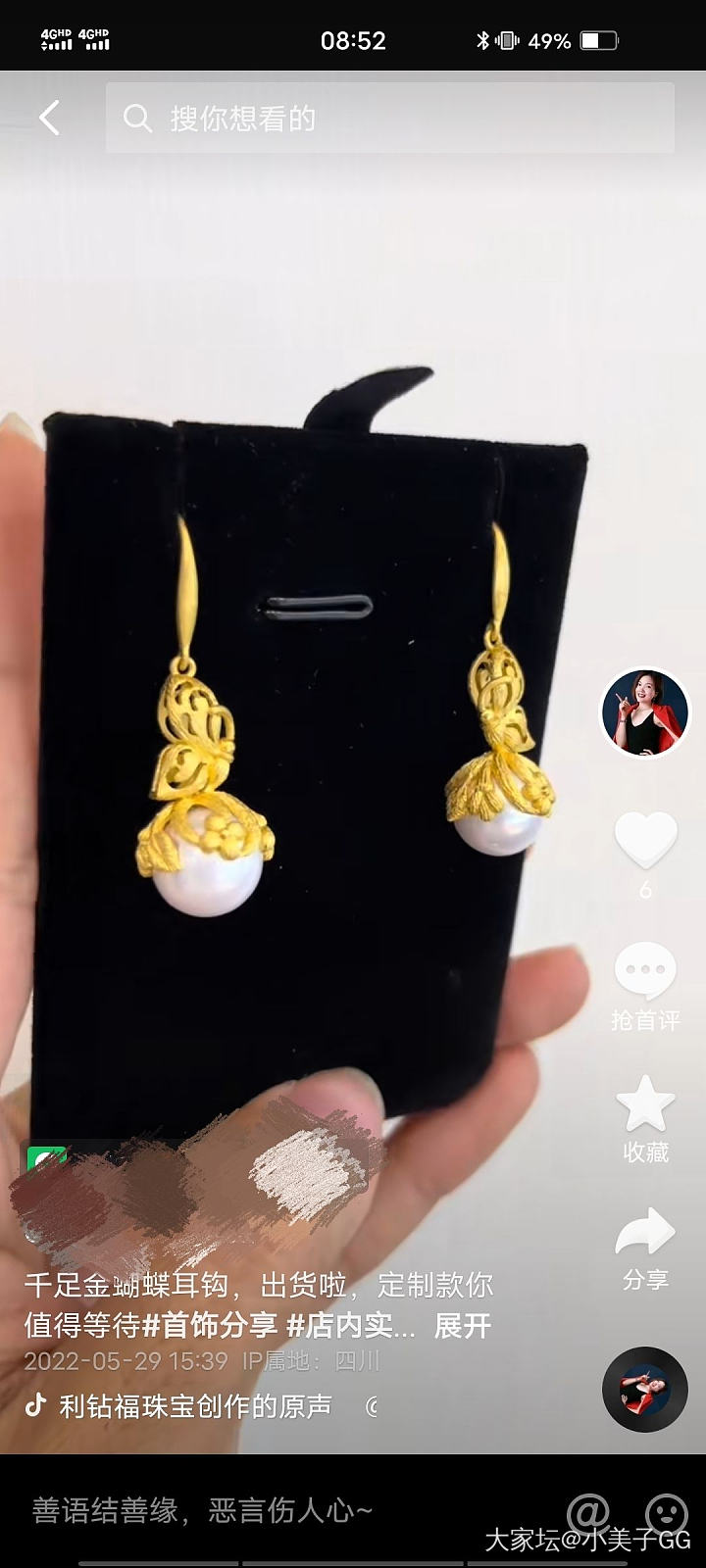Expand the caption with 展开
Image resolution: width=706 pixels, height=1568 pixels.
(462, 1326)
